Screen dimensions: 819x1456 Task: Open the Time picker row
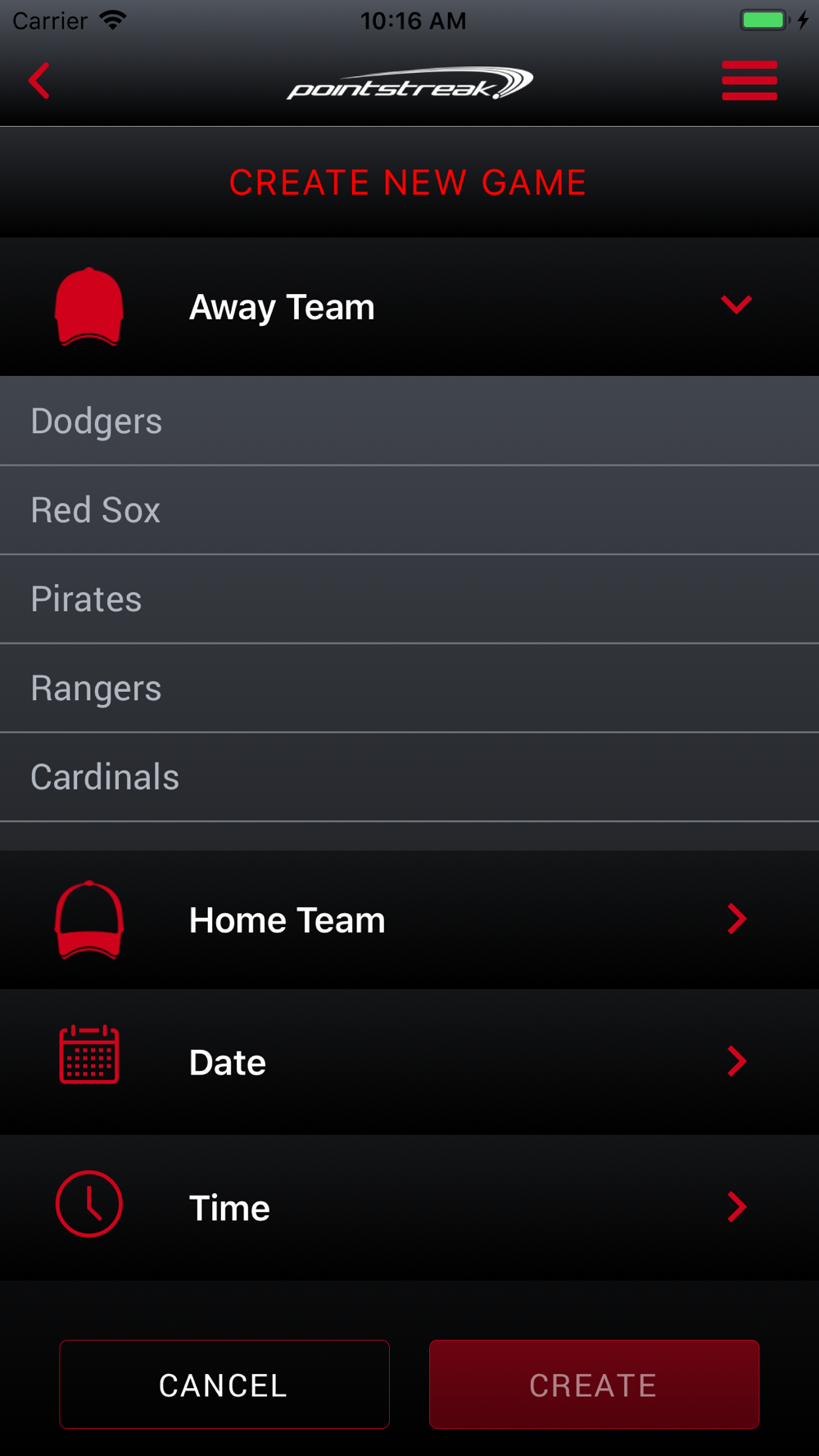(x=409, y=1208)
